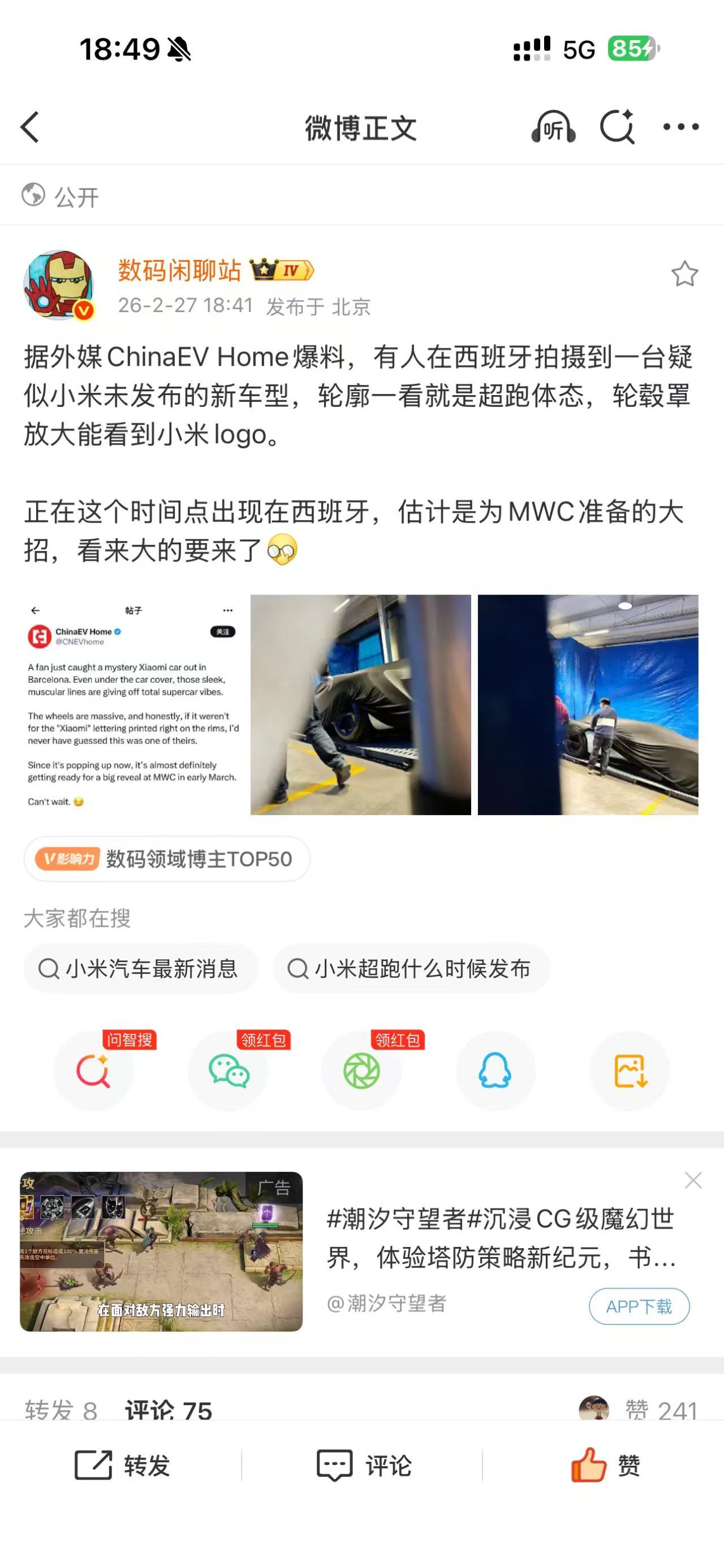Share the post to QQ

(x=495, y=1071)
